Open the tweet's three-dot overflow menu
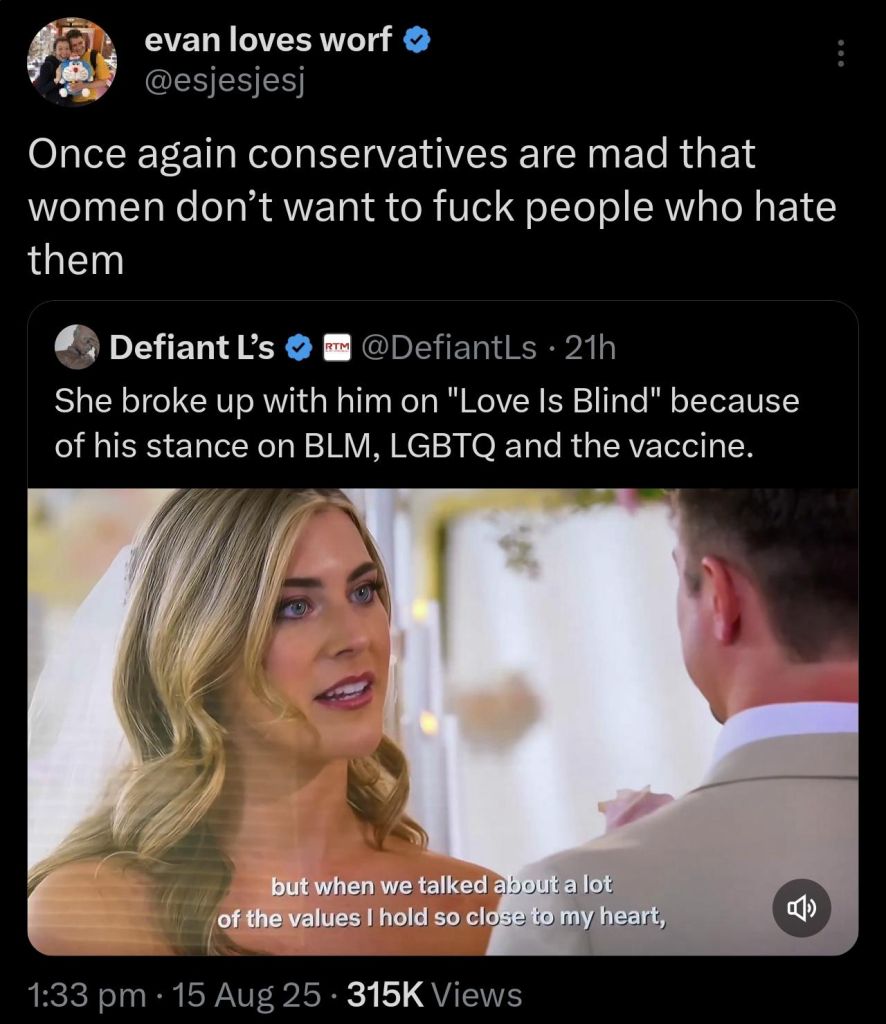886x1024 pixels. (x=840, y=53)
